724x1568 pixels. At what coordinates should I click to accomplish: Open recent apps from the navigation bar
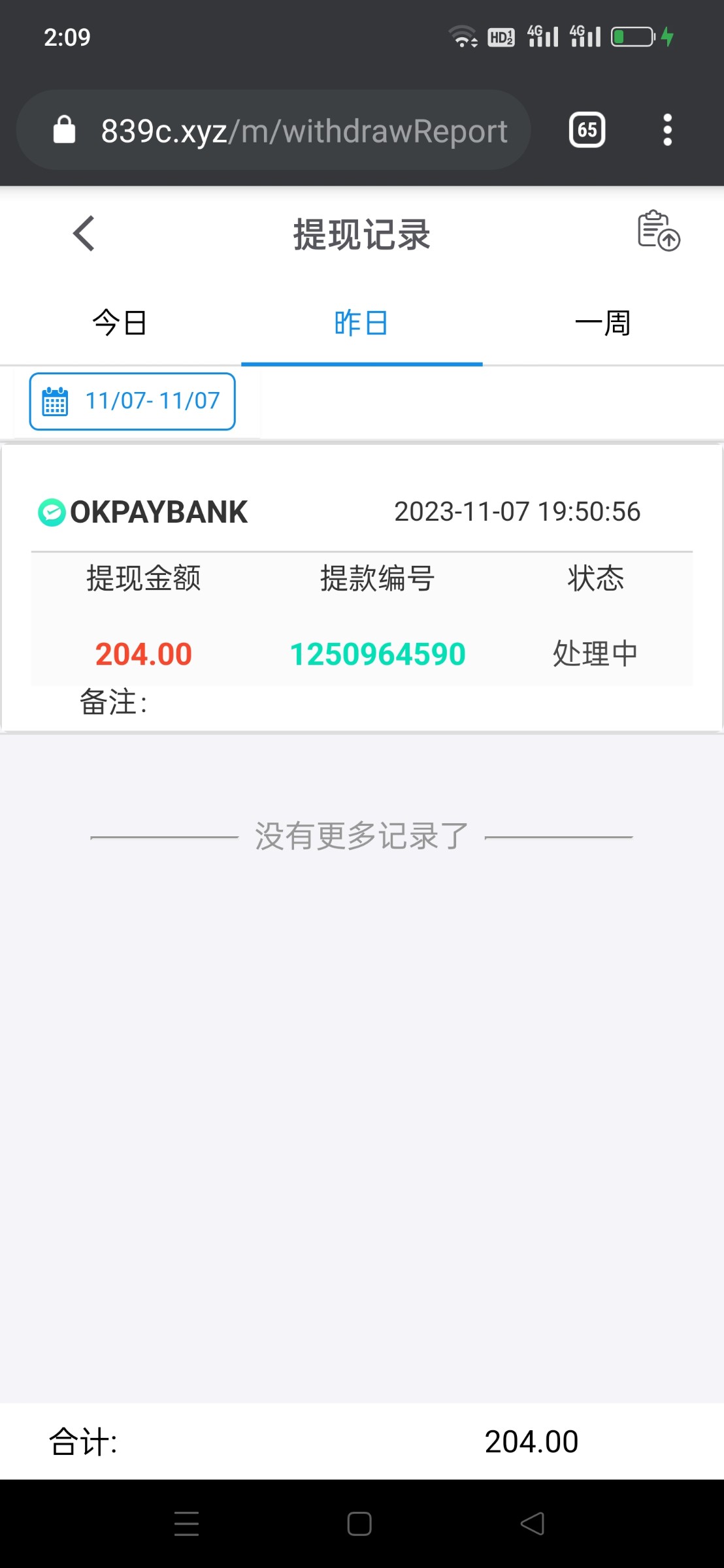tap(187, 1524)
